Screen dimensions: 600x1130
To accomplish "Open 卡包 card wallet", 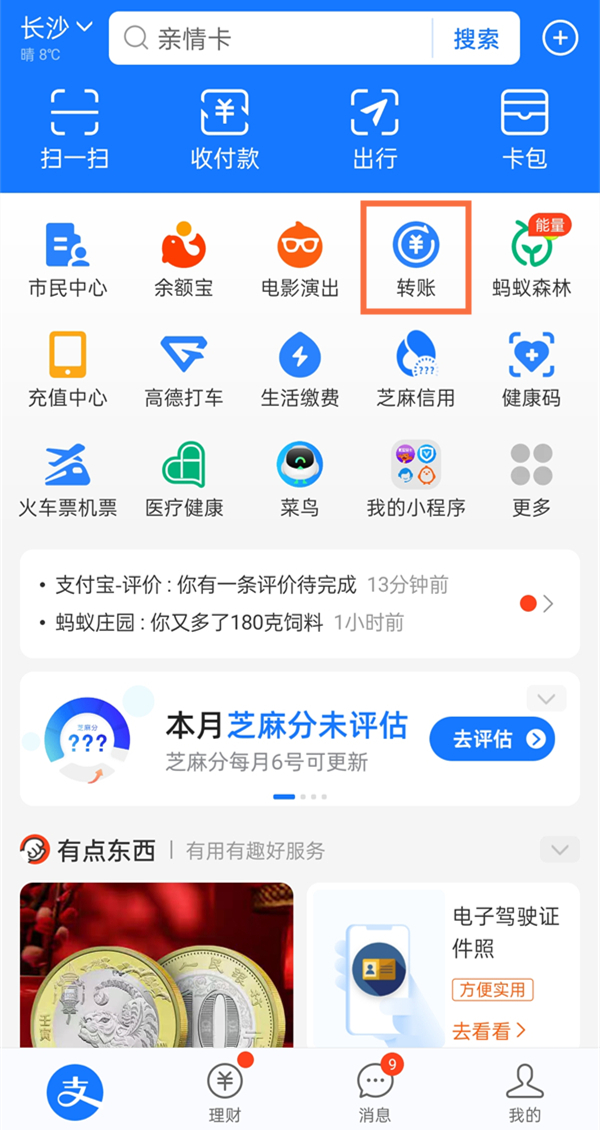I will (525, 129).
